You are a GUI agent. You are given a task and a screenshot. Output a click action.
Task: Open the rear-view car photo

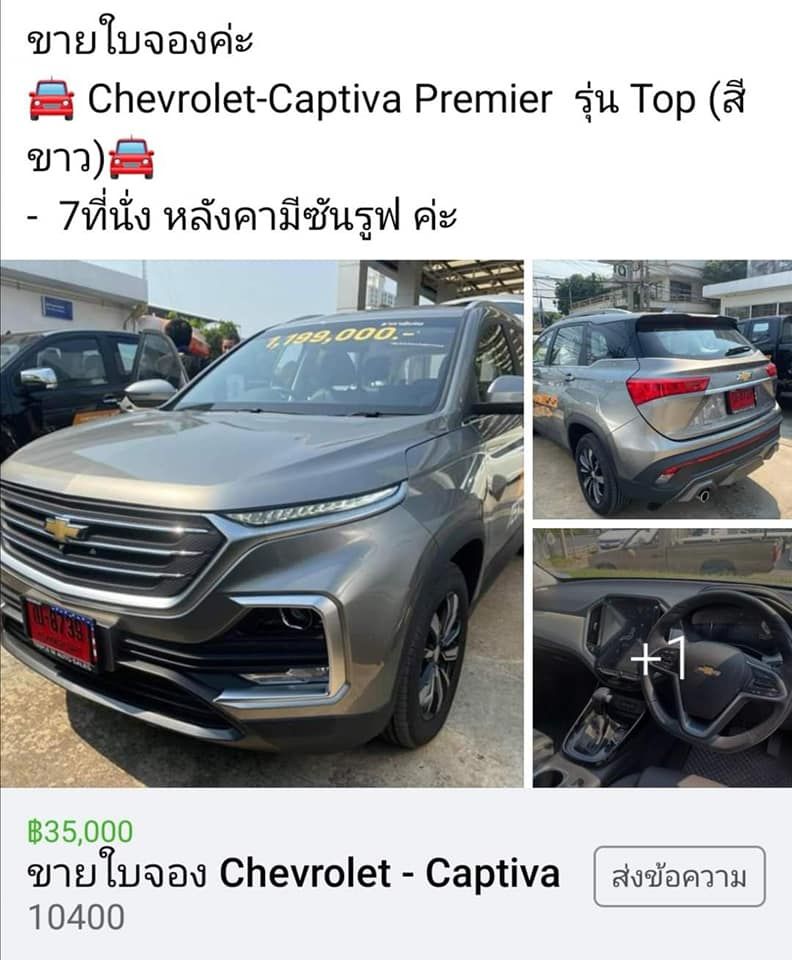pyautogui.click(x=662, y=390)
